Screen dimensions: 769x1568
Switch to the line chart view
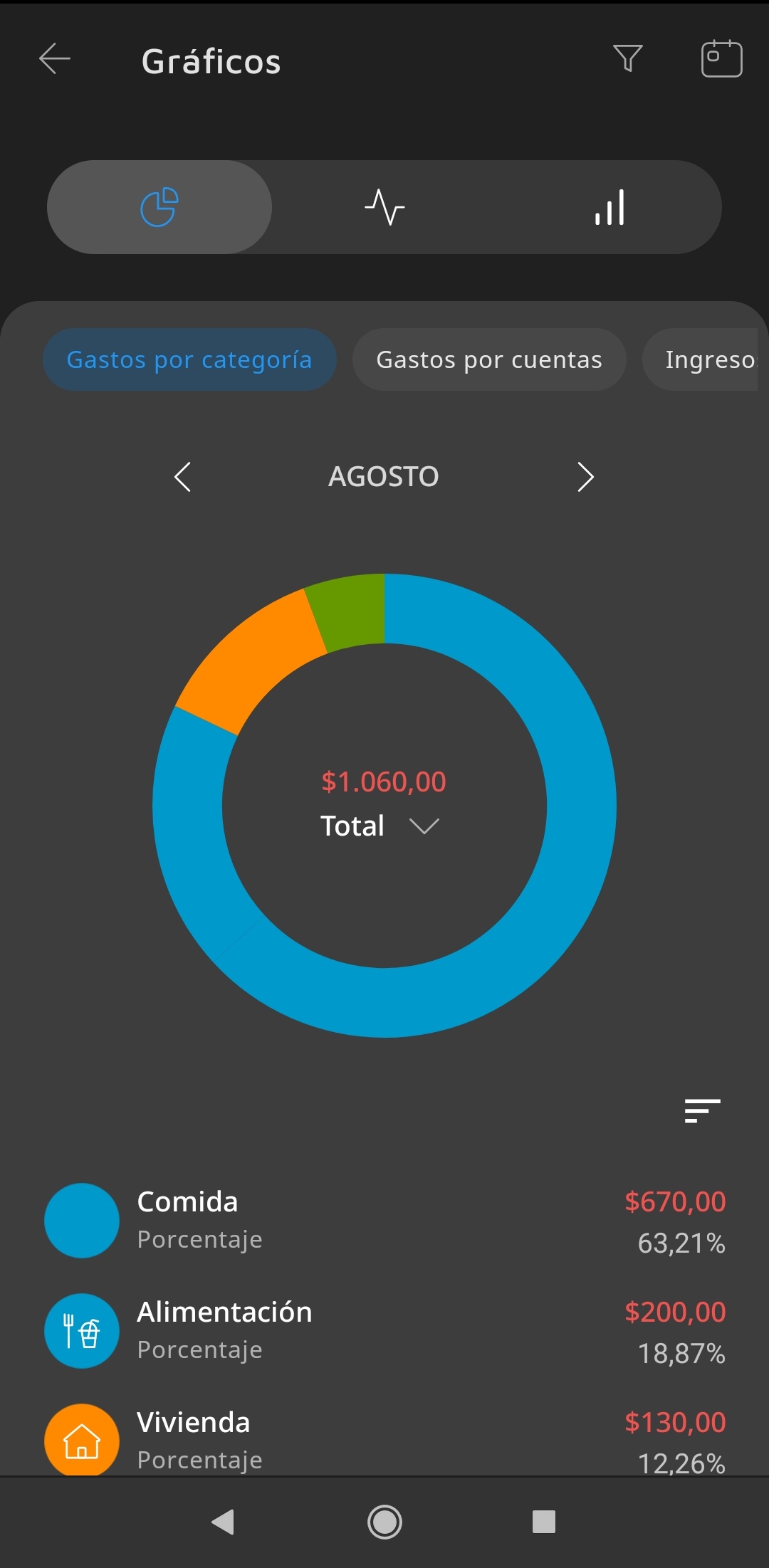tap(384, 207)
